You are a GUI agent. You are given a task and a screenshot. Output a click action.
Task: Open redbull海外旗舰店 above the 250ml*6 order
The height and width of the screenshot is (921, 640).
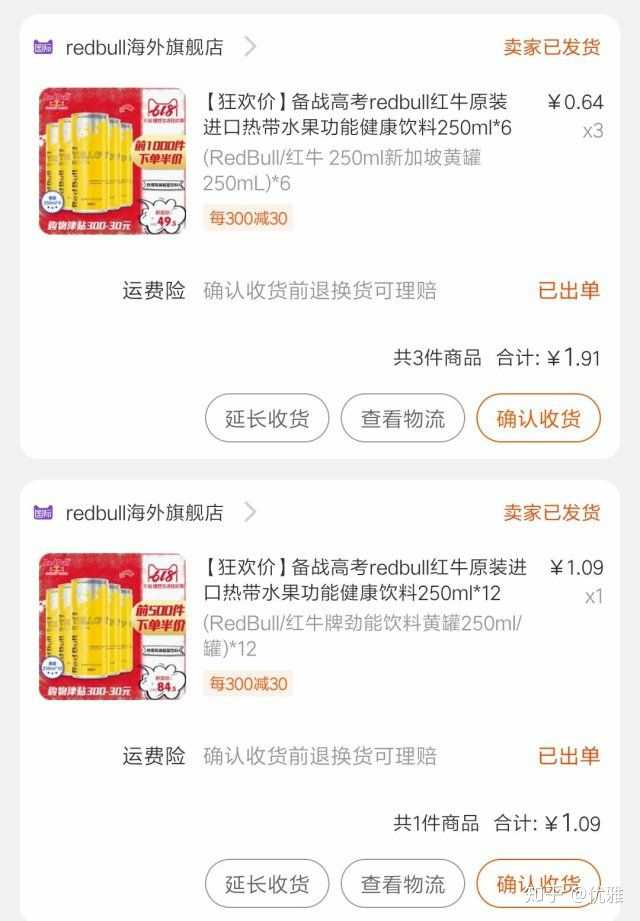click(x=144, y=47)
